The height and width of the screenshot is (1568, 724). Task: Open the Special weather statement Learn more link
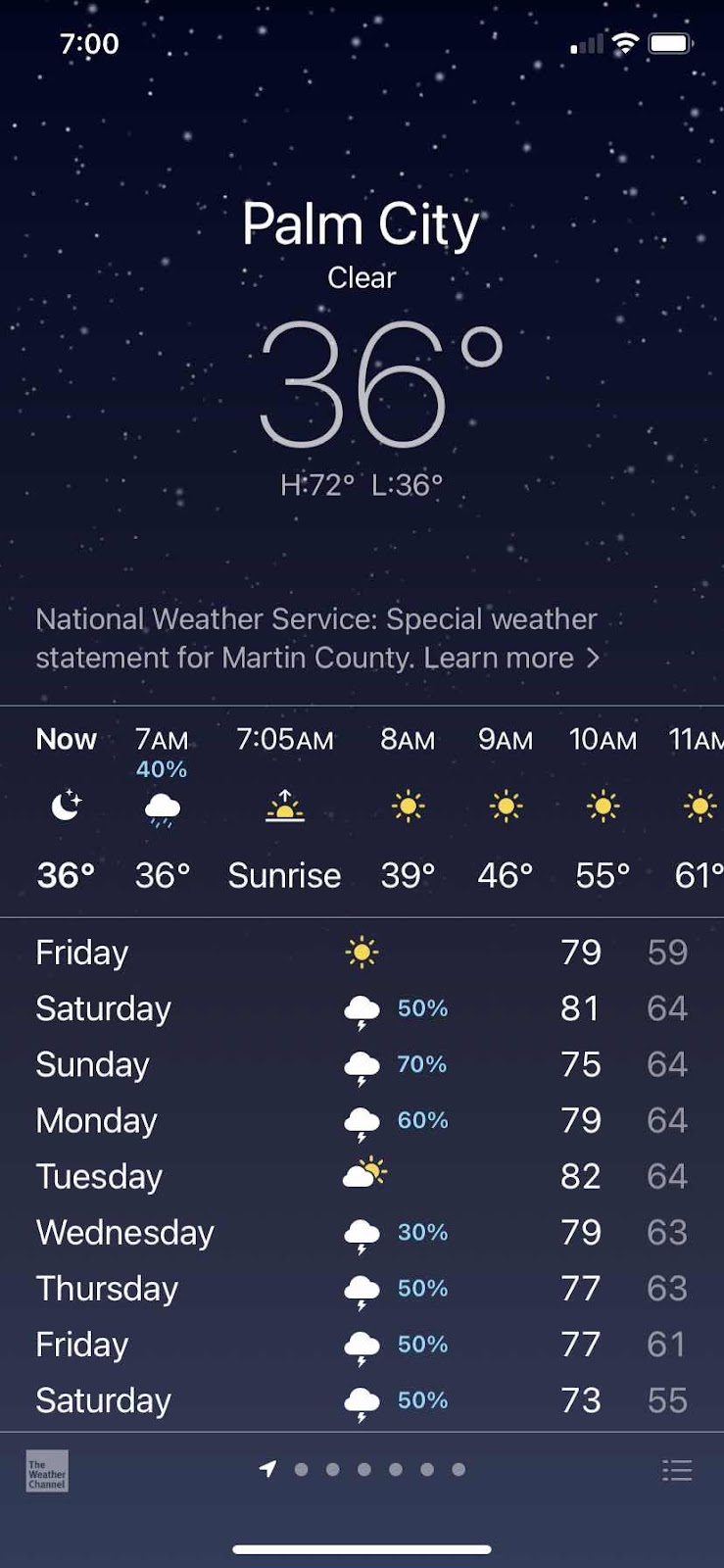click(x=509, y=658)
